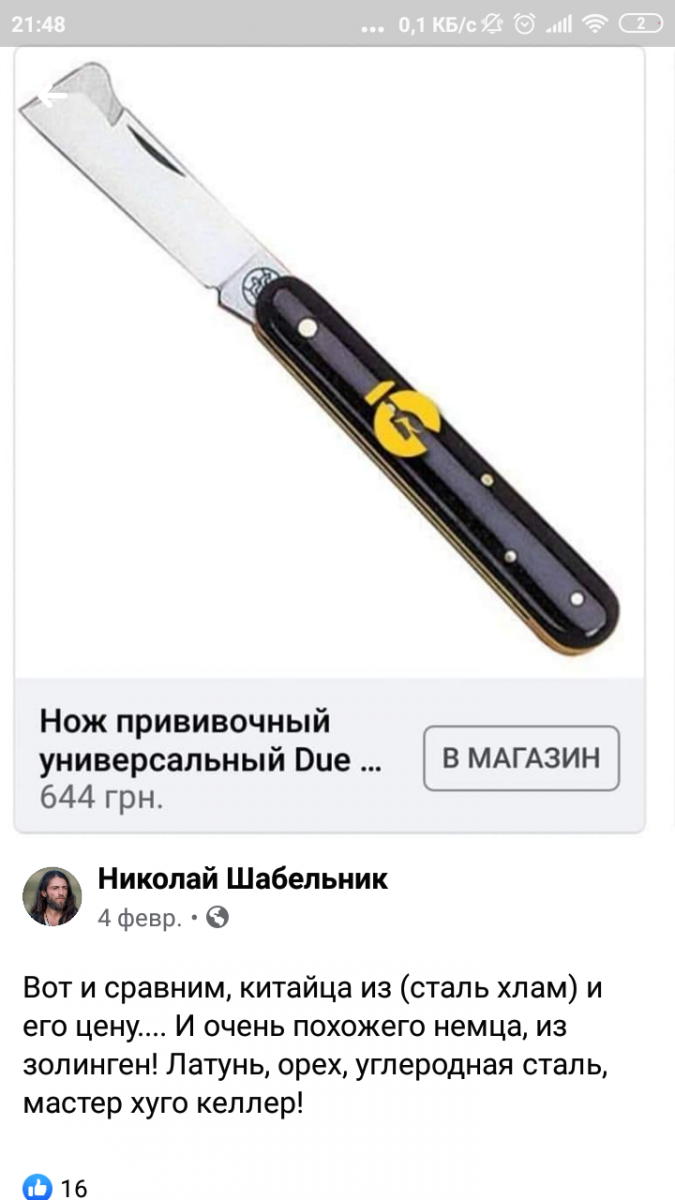This screenshot has height=1200, width=675.
Task: Open Николай Шабельник's profile picture
Action: click(x=52, y=896)
